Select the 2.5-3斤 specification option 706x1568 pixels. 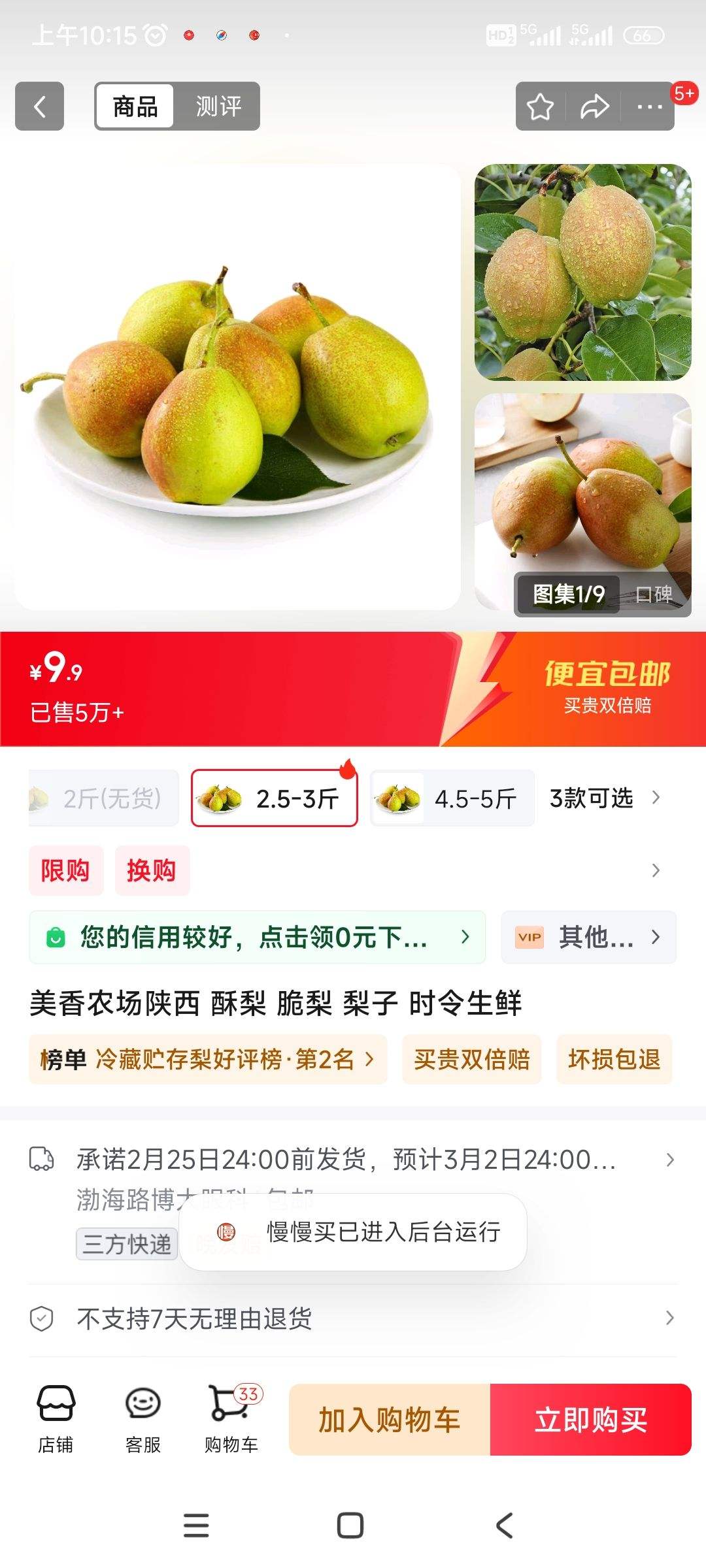click(275, 798)
